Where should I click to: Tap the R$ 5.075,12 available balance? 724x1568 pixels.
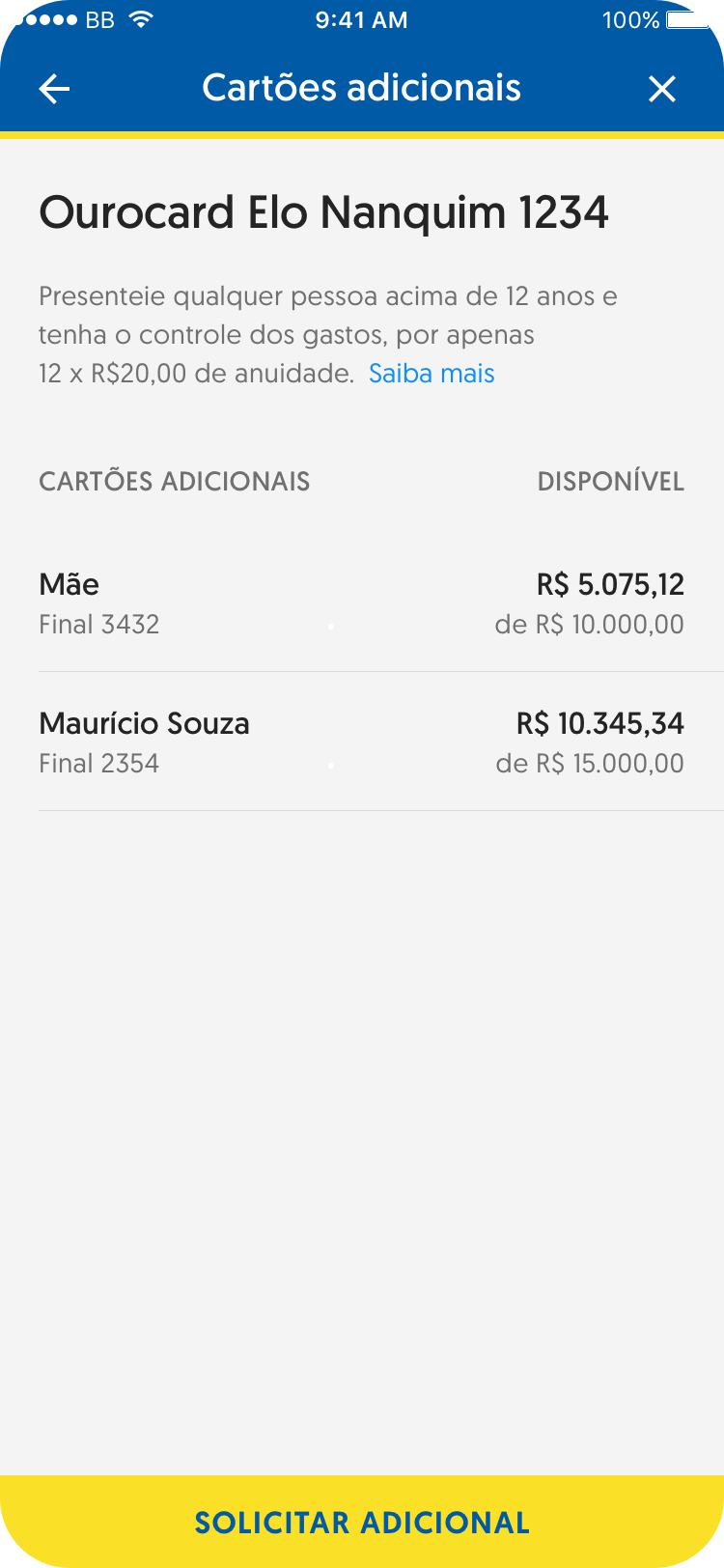[x=611, y=584]
